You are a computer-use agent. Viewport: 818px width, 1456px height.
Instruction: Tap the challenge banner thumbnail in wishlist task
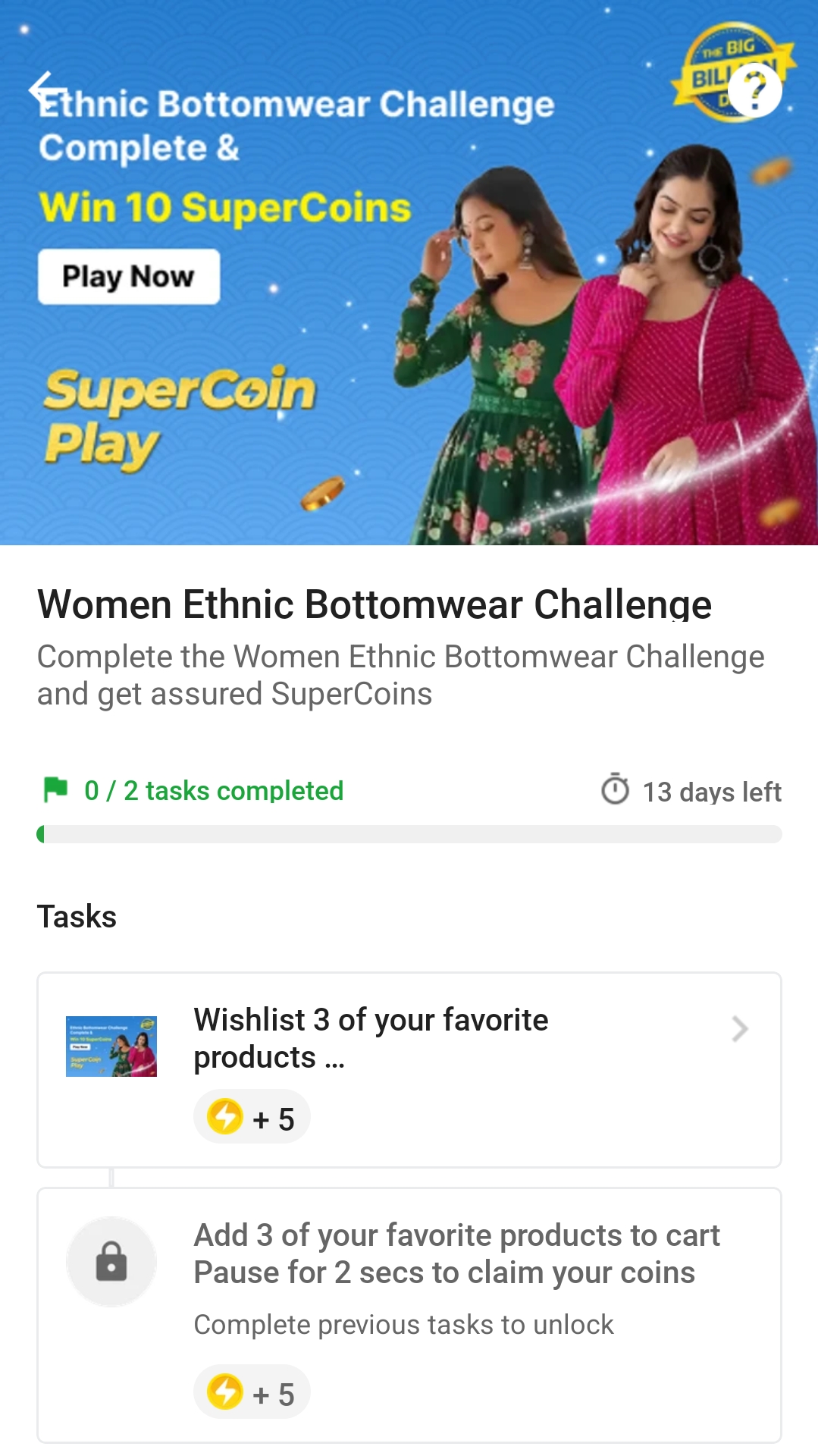[x=111, y=1046]
